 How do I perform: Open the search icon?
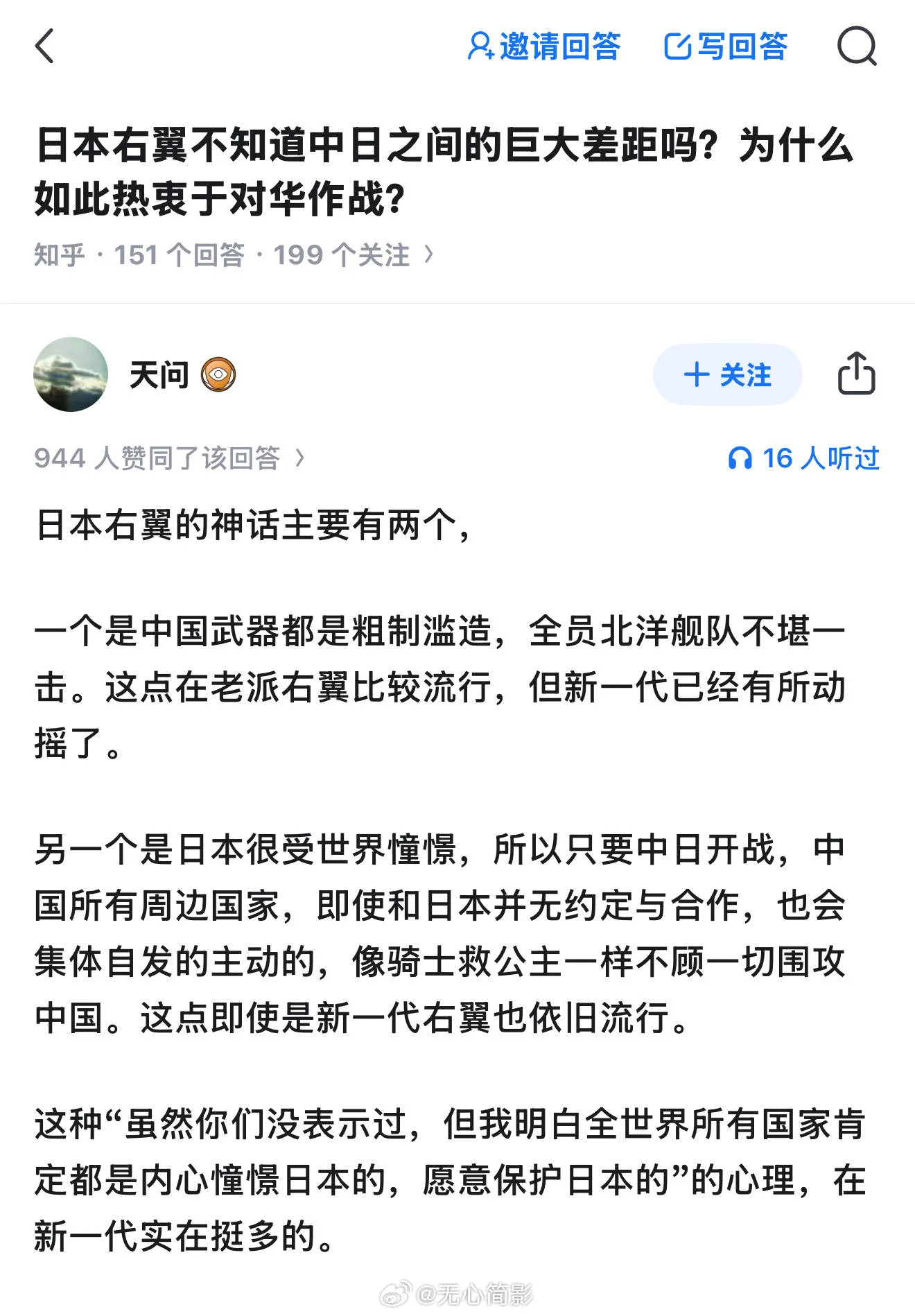pyautogui.click(x=857, y=46)
